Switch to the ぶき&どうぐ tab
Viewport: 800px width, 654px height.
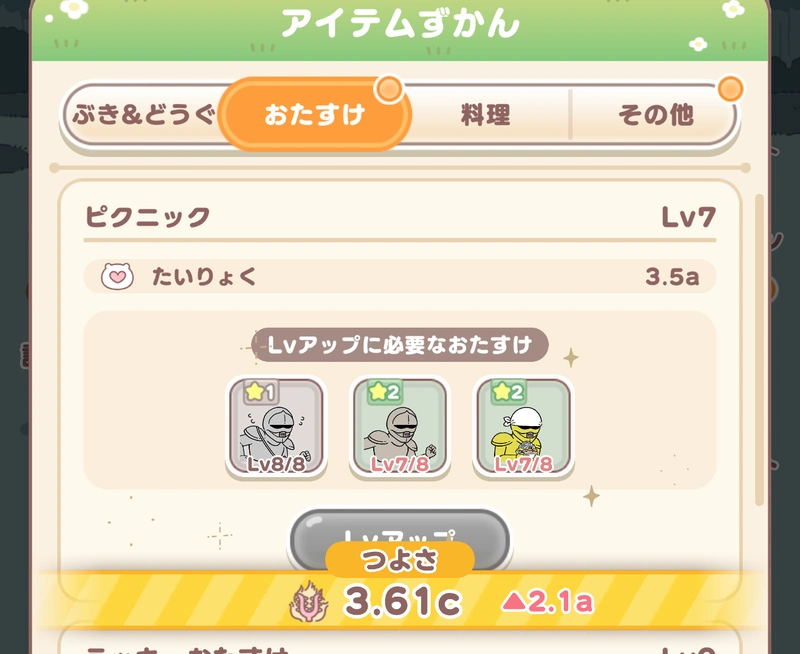(x=143, y=115)
